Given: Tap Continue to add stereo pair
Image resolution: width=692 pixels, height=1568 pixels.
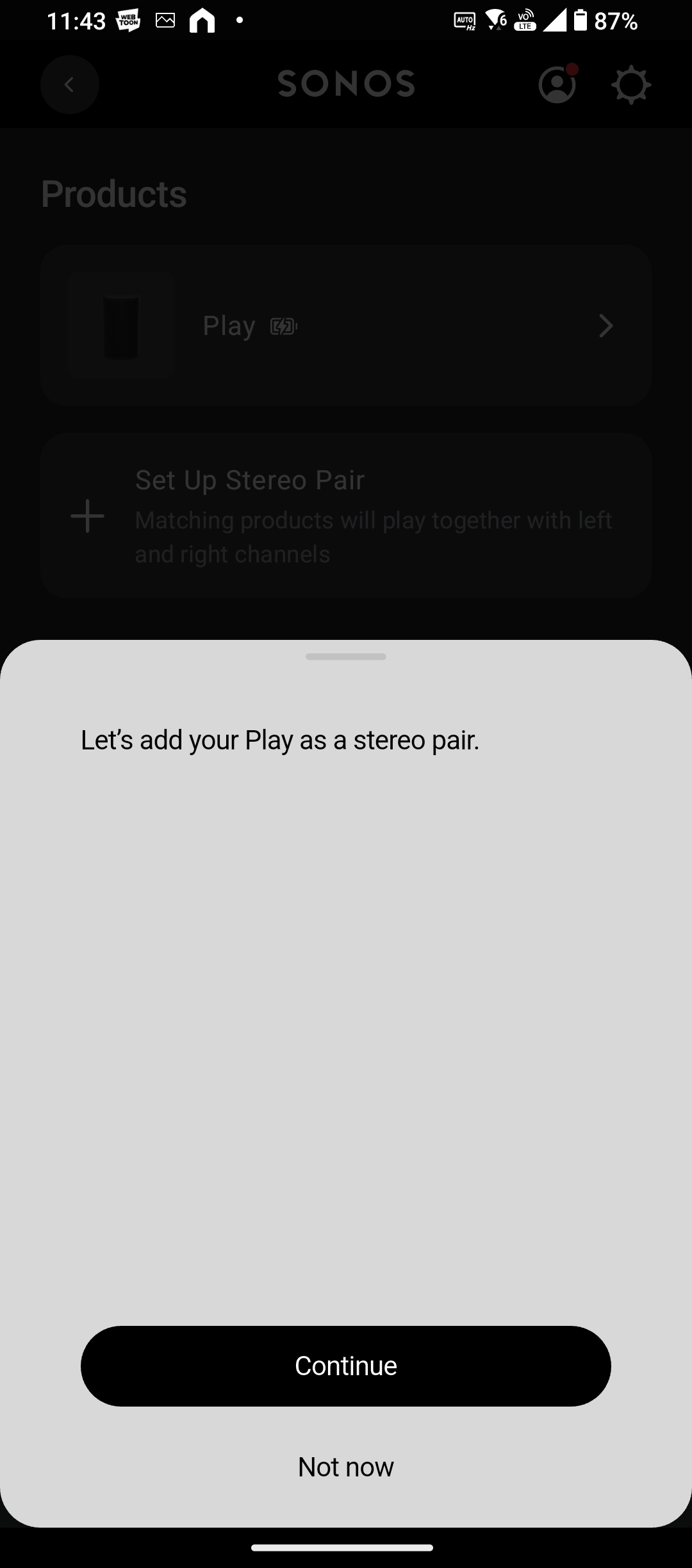Looking at the screenshot, I should (x=346, y=1366).
